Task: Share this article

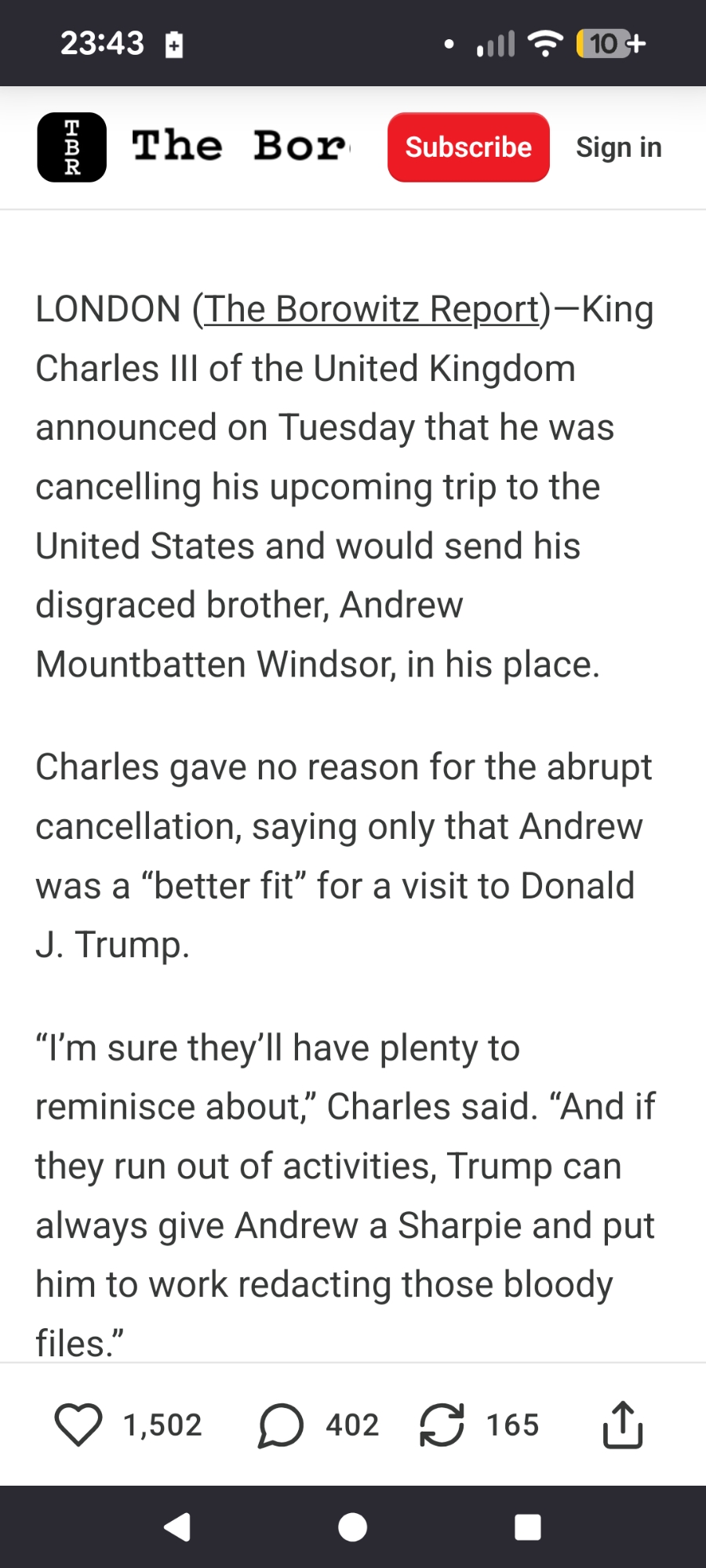Action: [623, 1424]
